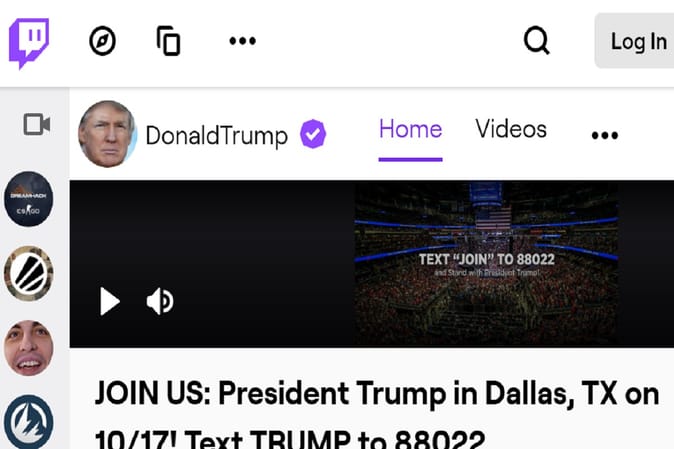Expand more channel tabs menu
This screenshot has width=674, height=449.
point(604,136)
